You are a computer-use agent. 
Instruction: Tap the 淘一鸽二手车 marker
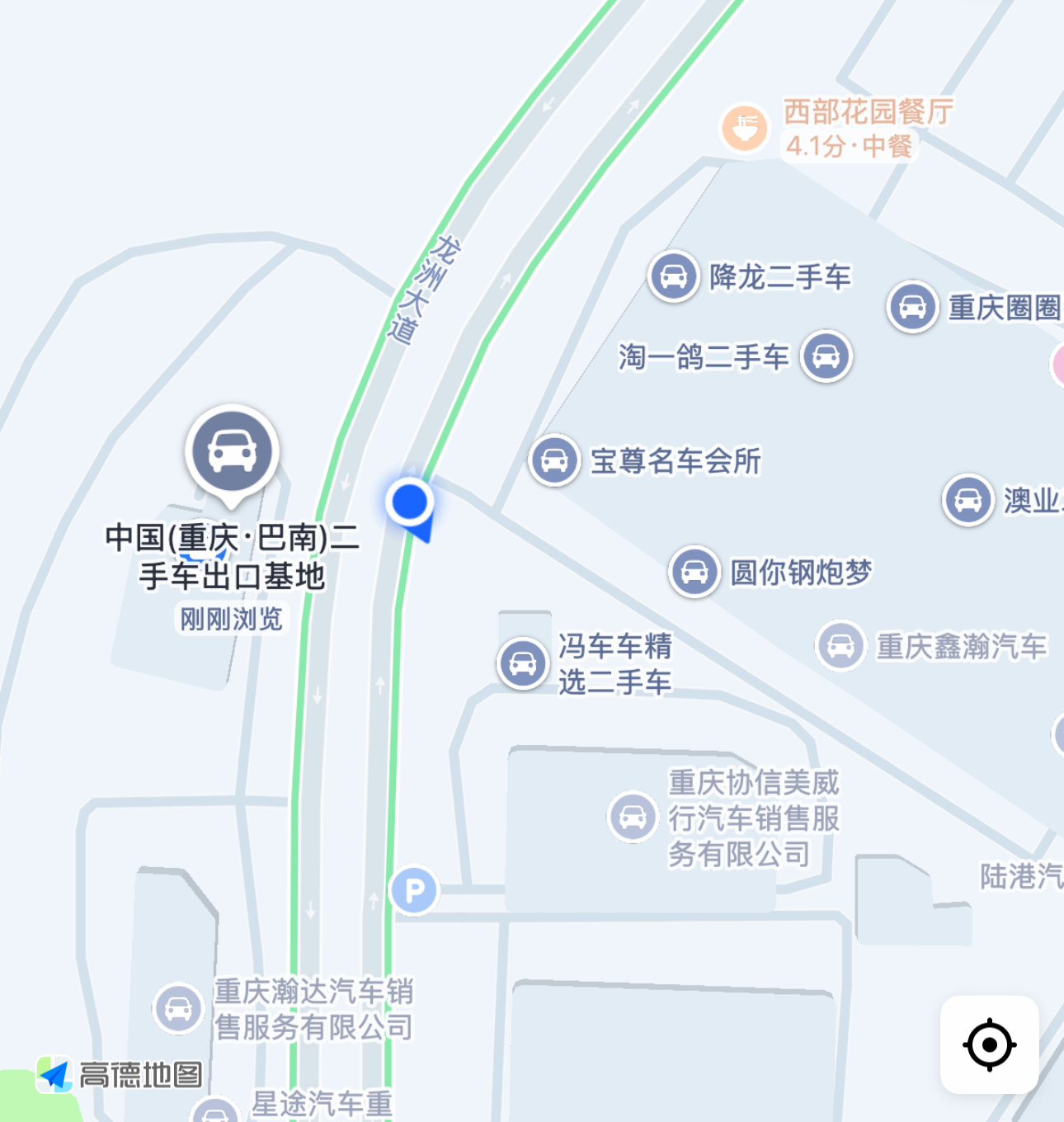[x=826, y=356]
